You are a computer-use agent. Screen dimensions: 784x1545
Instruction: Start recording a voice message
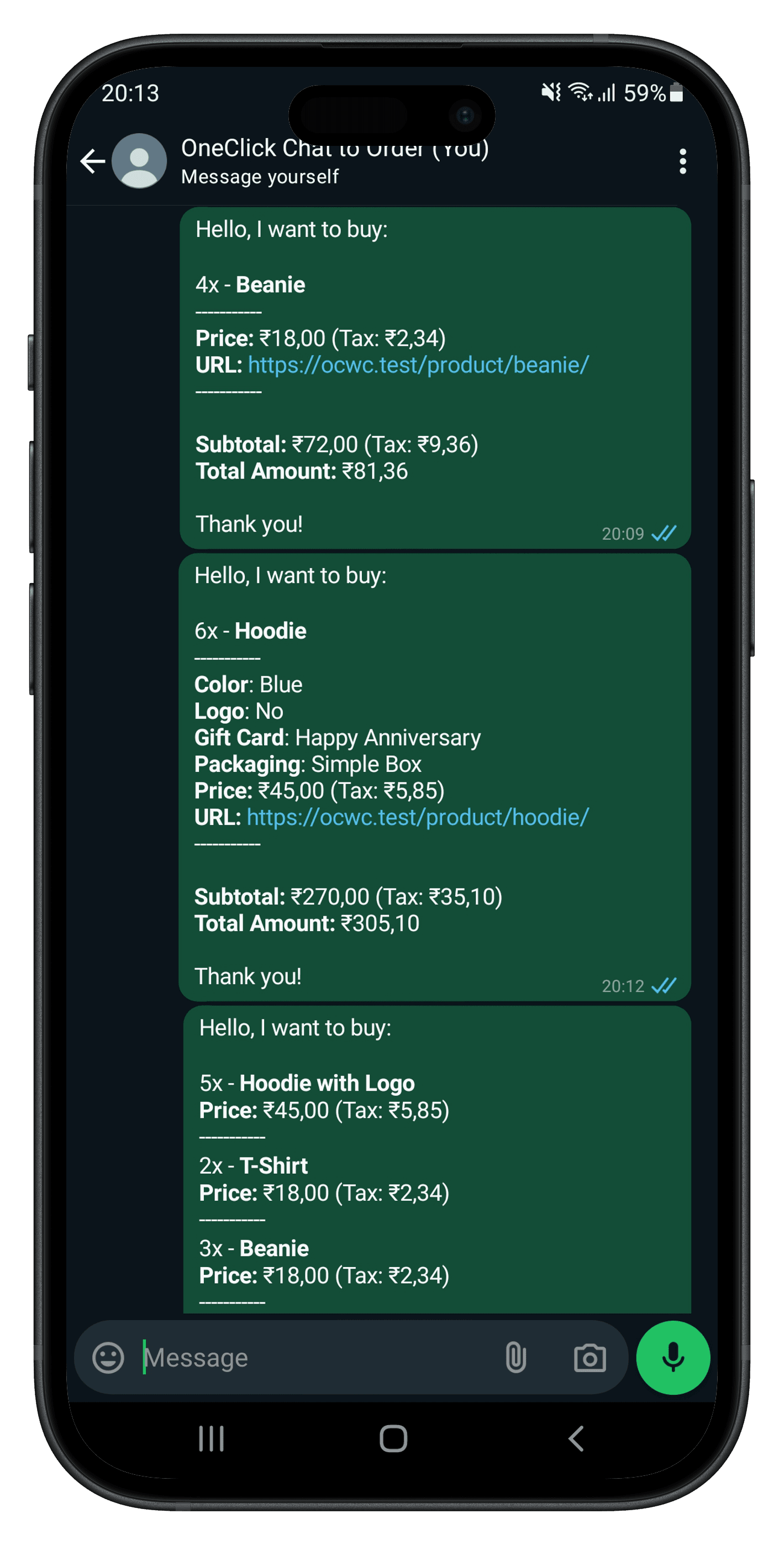672,1357
